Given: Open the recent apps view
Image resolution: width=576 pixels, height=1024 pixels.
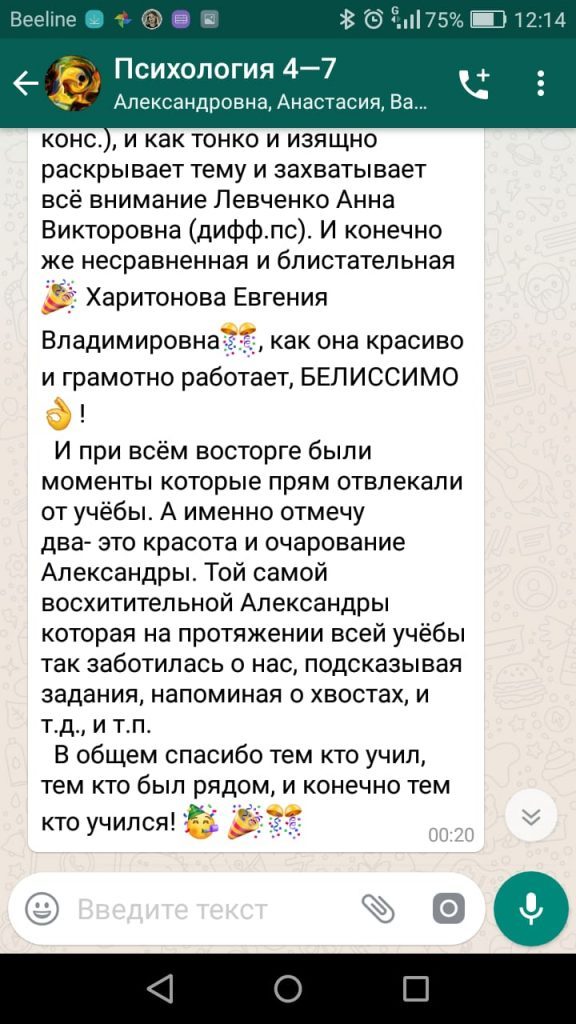Looking at the screenshot, I should coord(415,989).
